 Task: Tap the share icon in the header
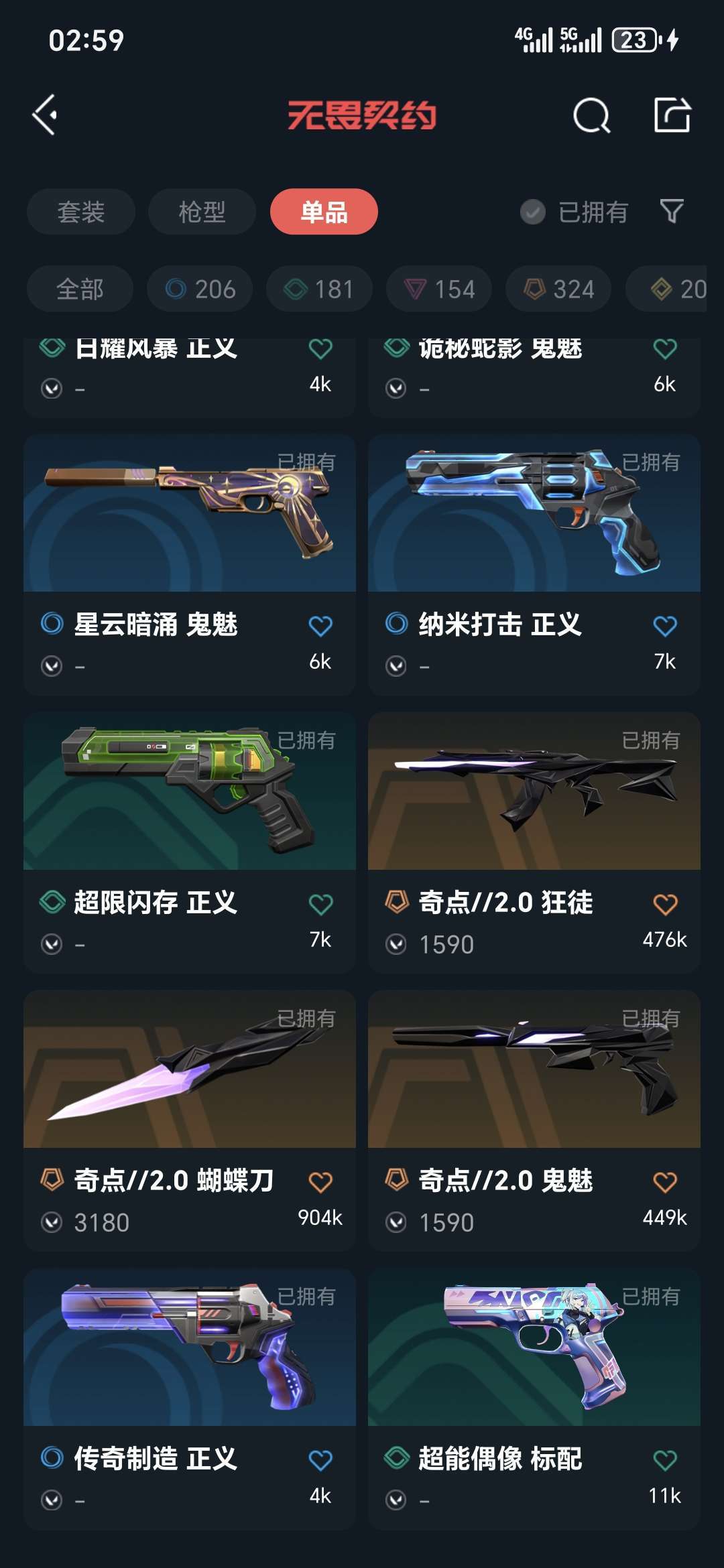[x=672, y=115]
